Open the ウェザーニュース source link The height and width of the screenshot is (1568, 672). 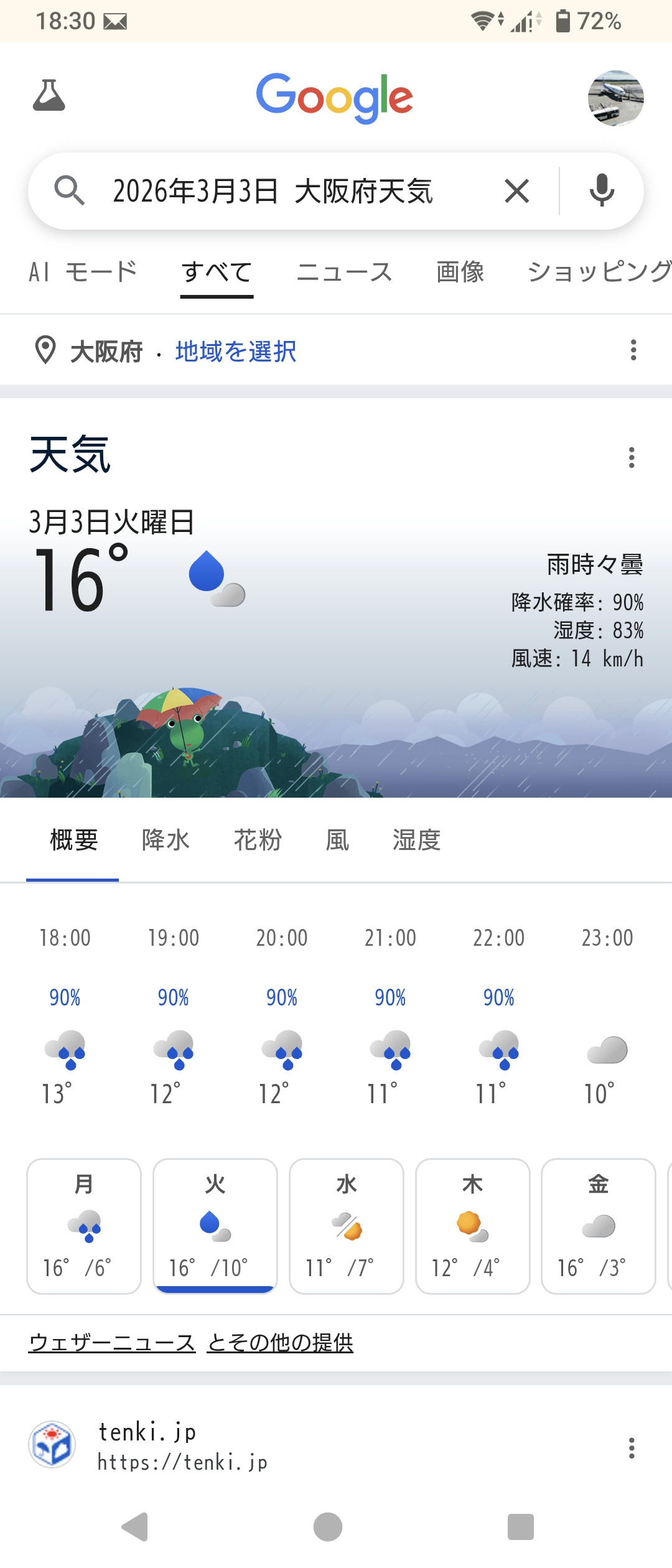pyautogui.click(x=112, y=1343)
